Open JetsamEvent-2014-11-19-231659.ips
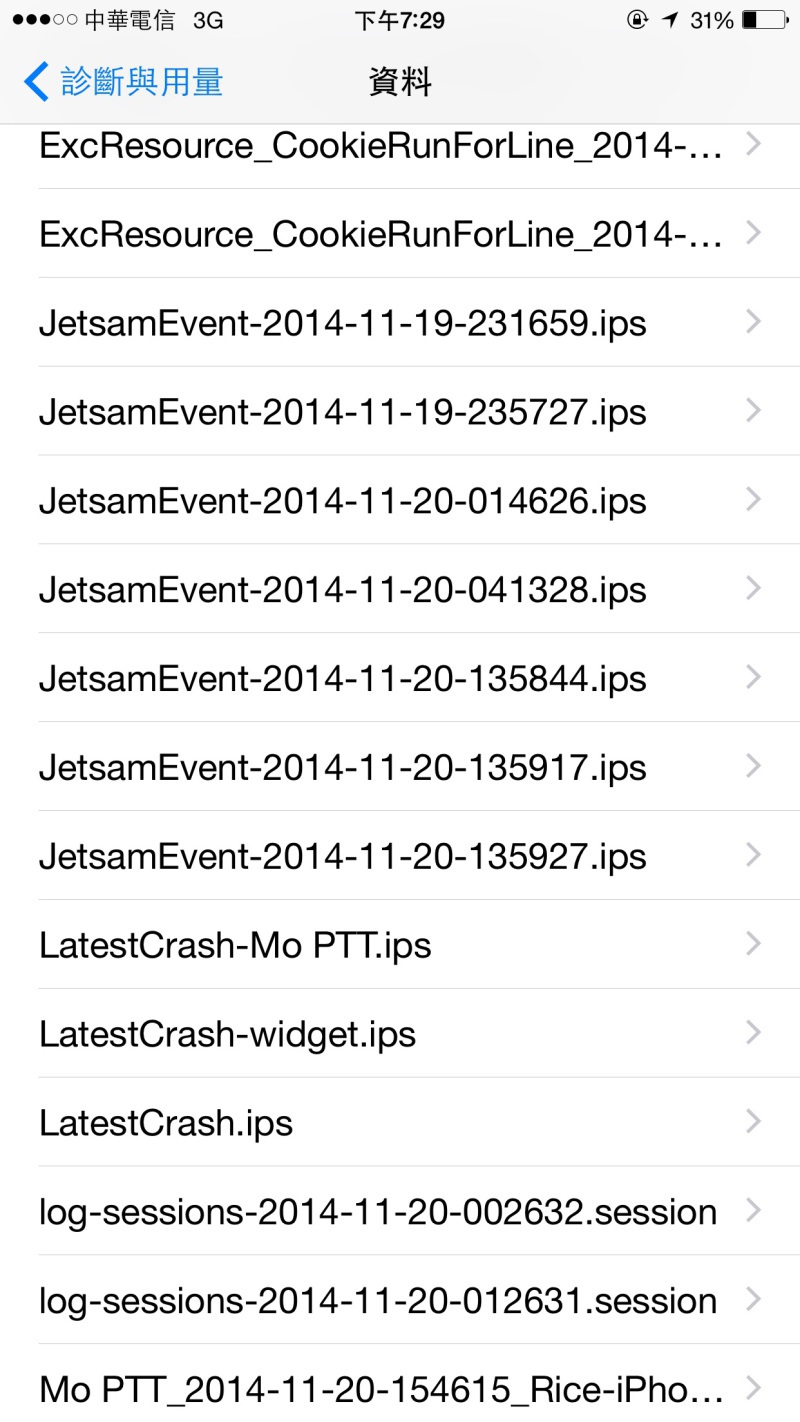Viewport: 800px width, 1422px height. (400, 323)
